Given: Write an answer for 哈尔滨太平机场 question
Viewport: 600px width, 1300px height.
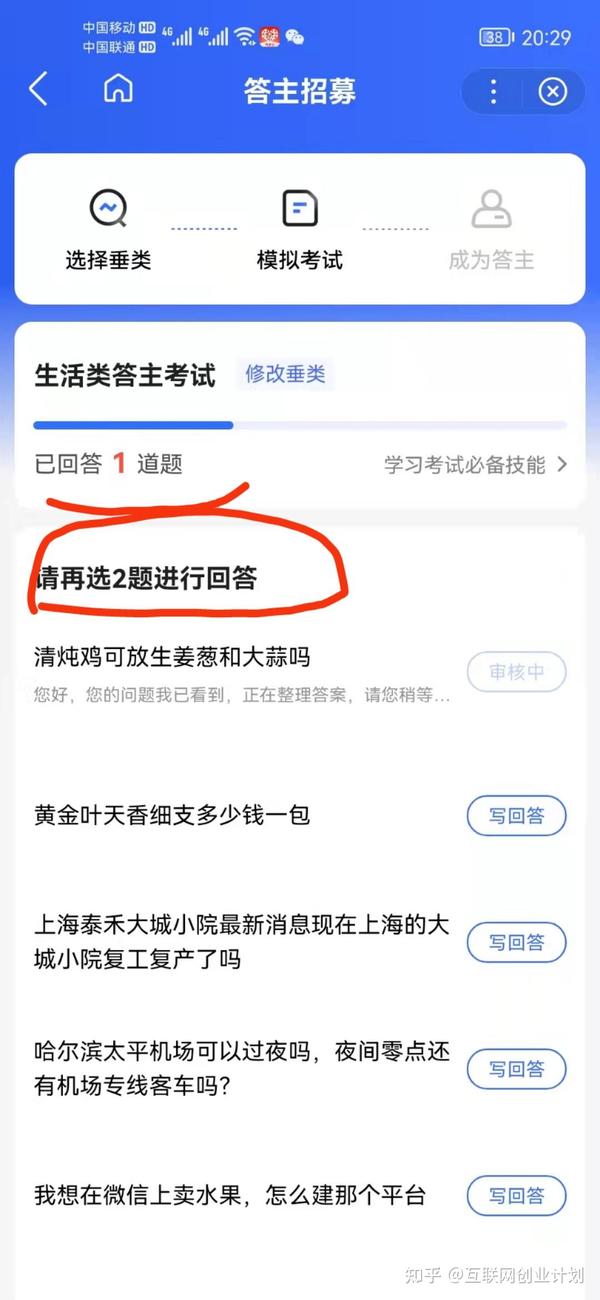Looking at the screenshot, I should [517, 1069].
